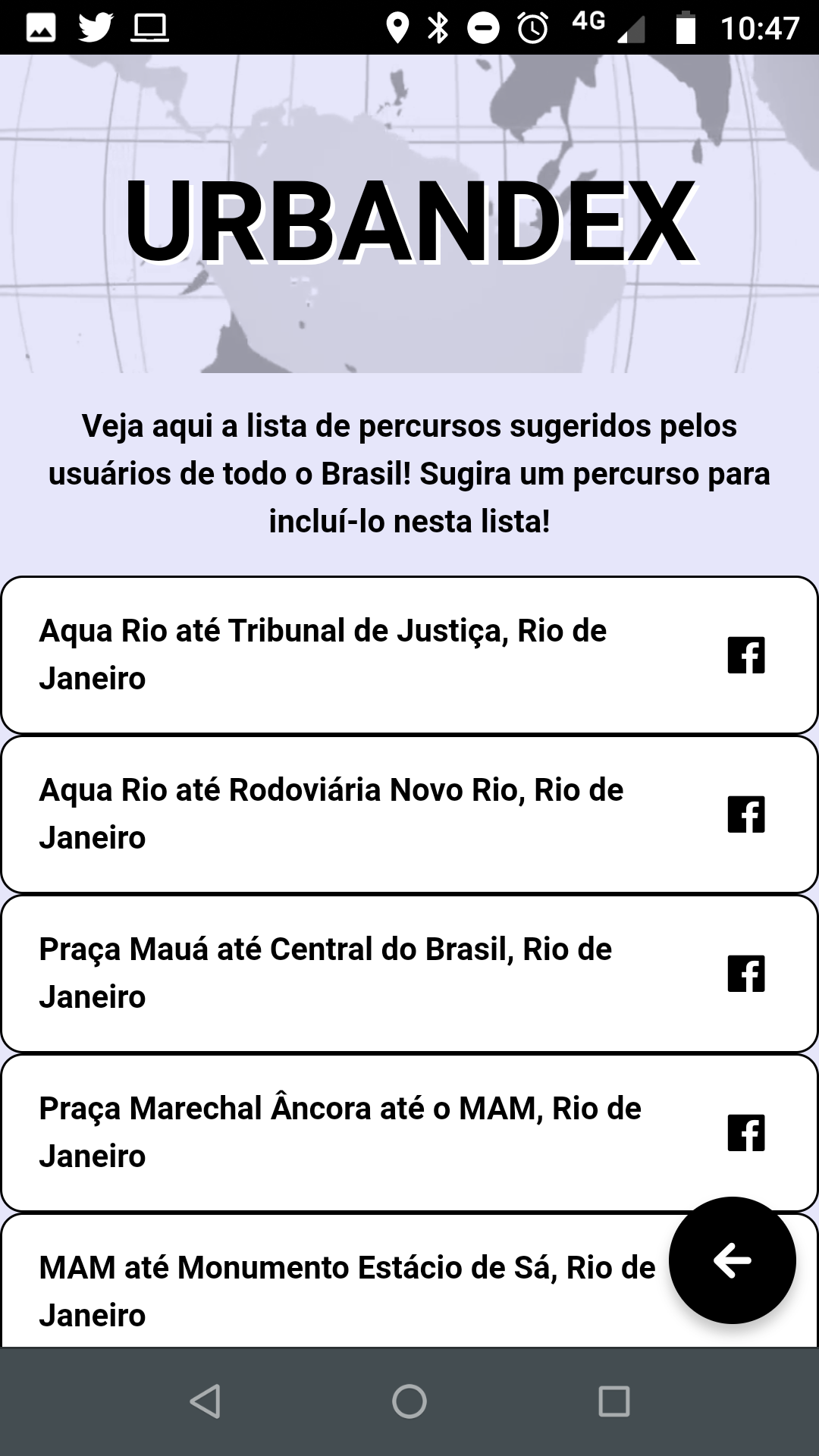Share Aqua Rio até Tribunal de Justiça on Facebook
The width and height of the screenshot is (819, 1456).
(x=746, y=655)
